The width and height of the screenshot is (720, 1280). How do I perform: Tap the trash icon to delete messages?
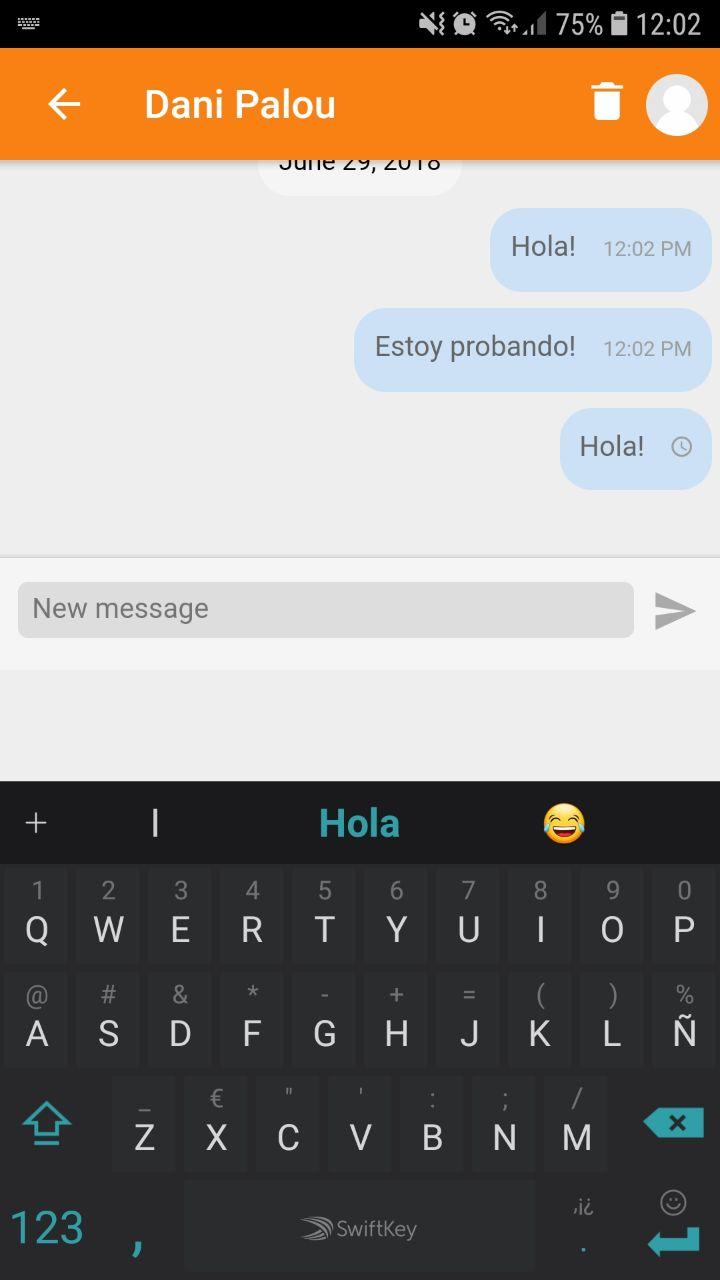pyautogui.click(x=607, y=102)
